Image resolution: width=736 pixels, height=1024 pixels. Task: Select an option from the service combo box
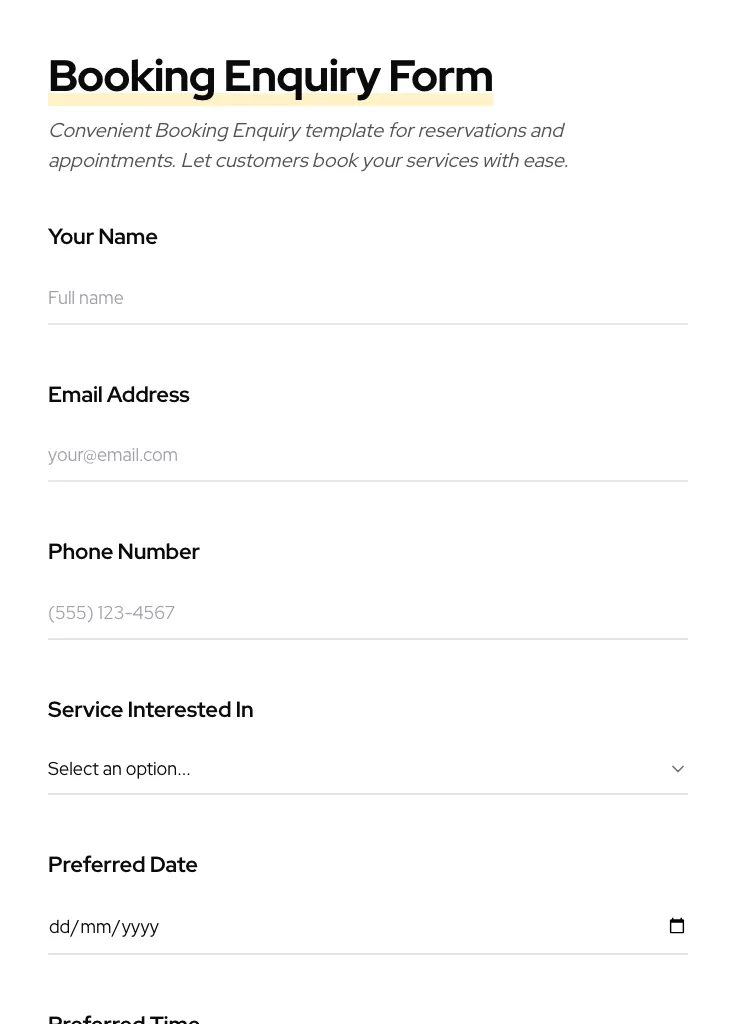pyautogui.click(x=368, y=769)
